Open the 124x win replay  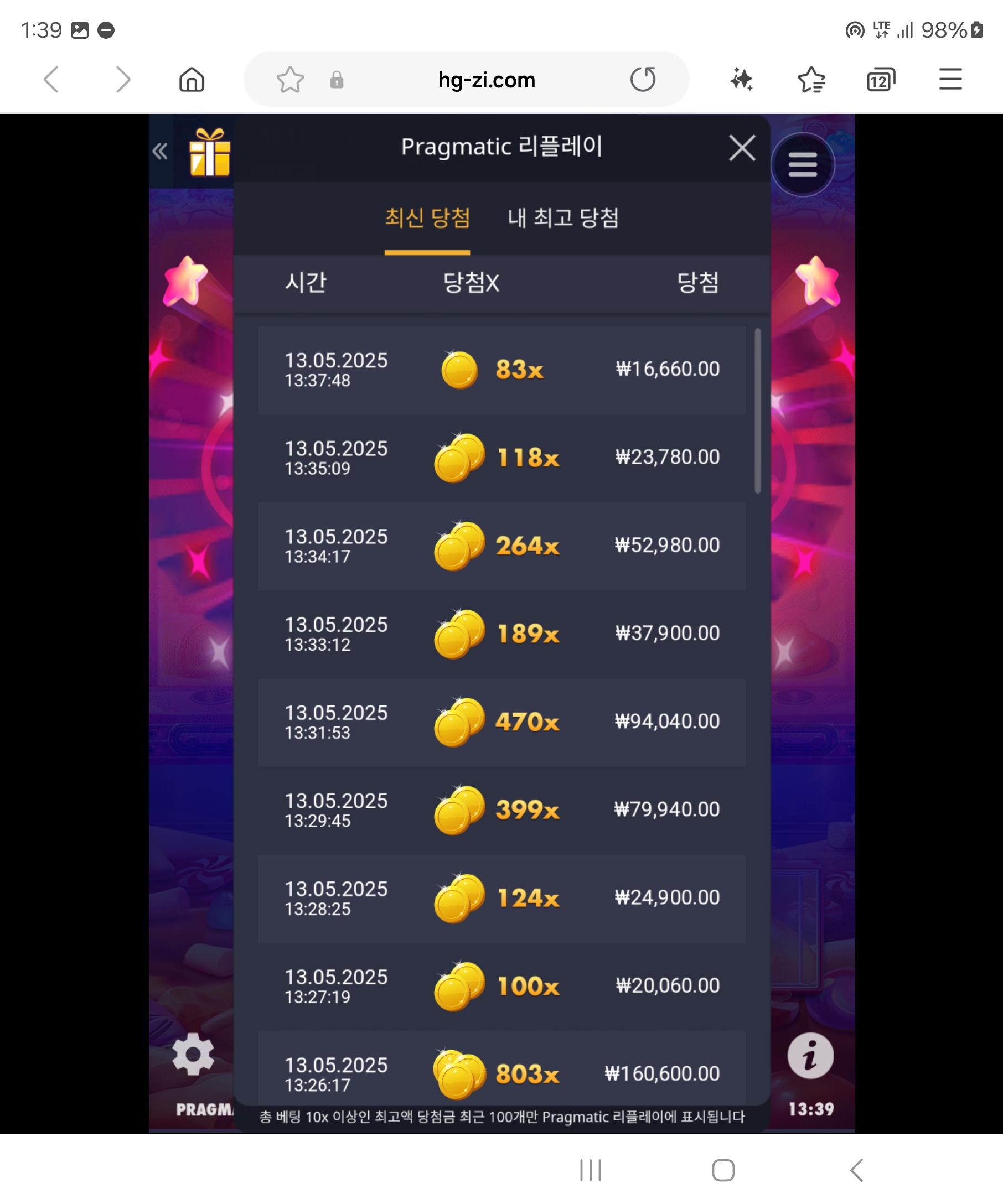pos(501,899)
